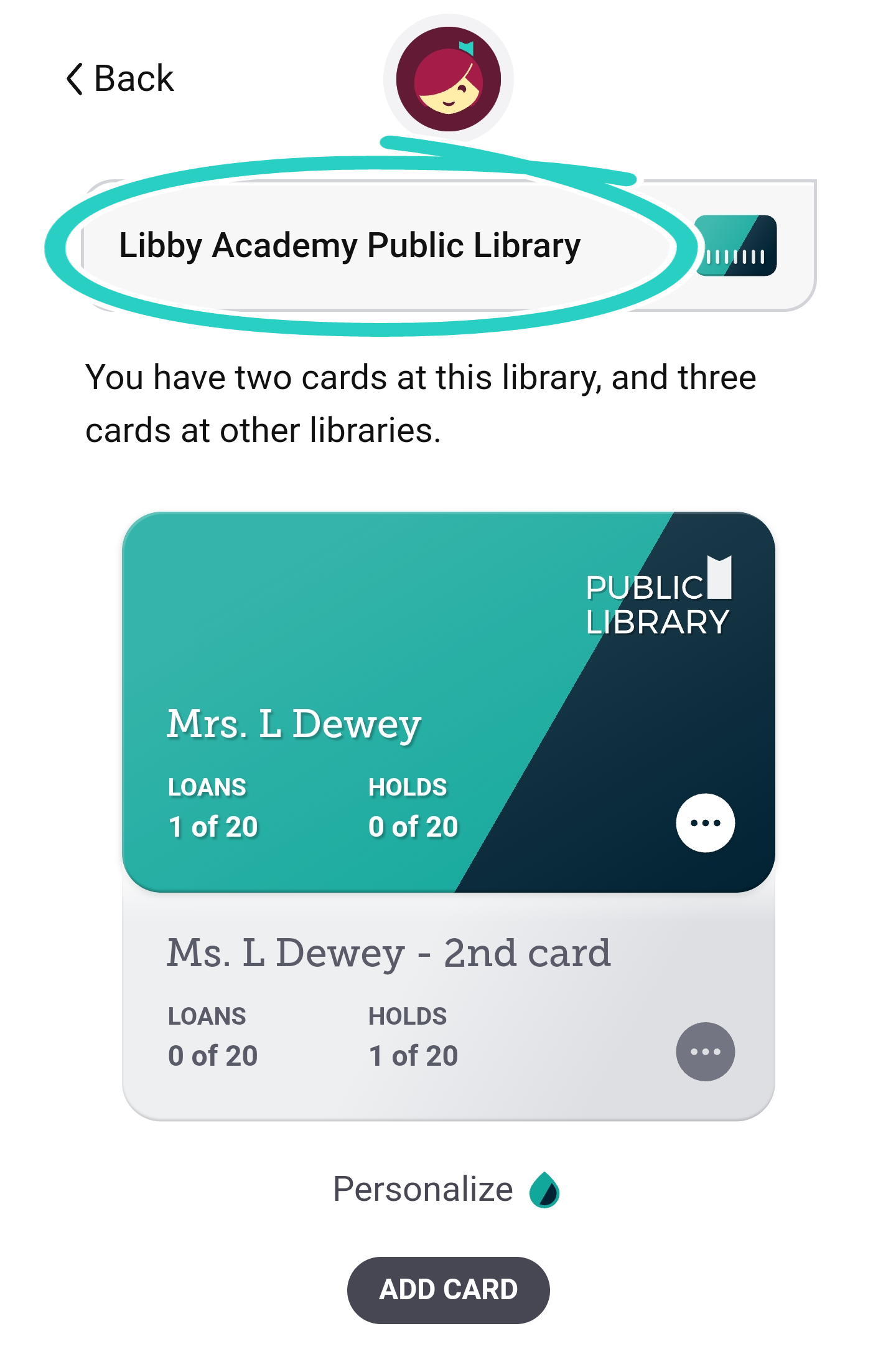Open options for the 2nd card
The height and width of the screenshot is (1349, 896).
point(705,1051)
